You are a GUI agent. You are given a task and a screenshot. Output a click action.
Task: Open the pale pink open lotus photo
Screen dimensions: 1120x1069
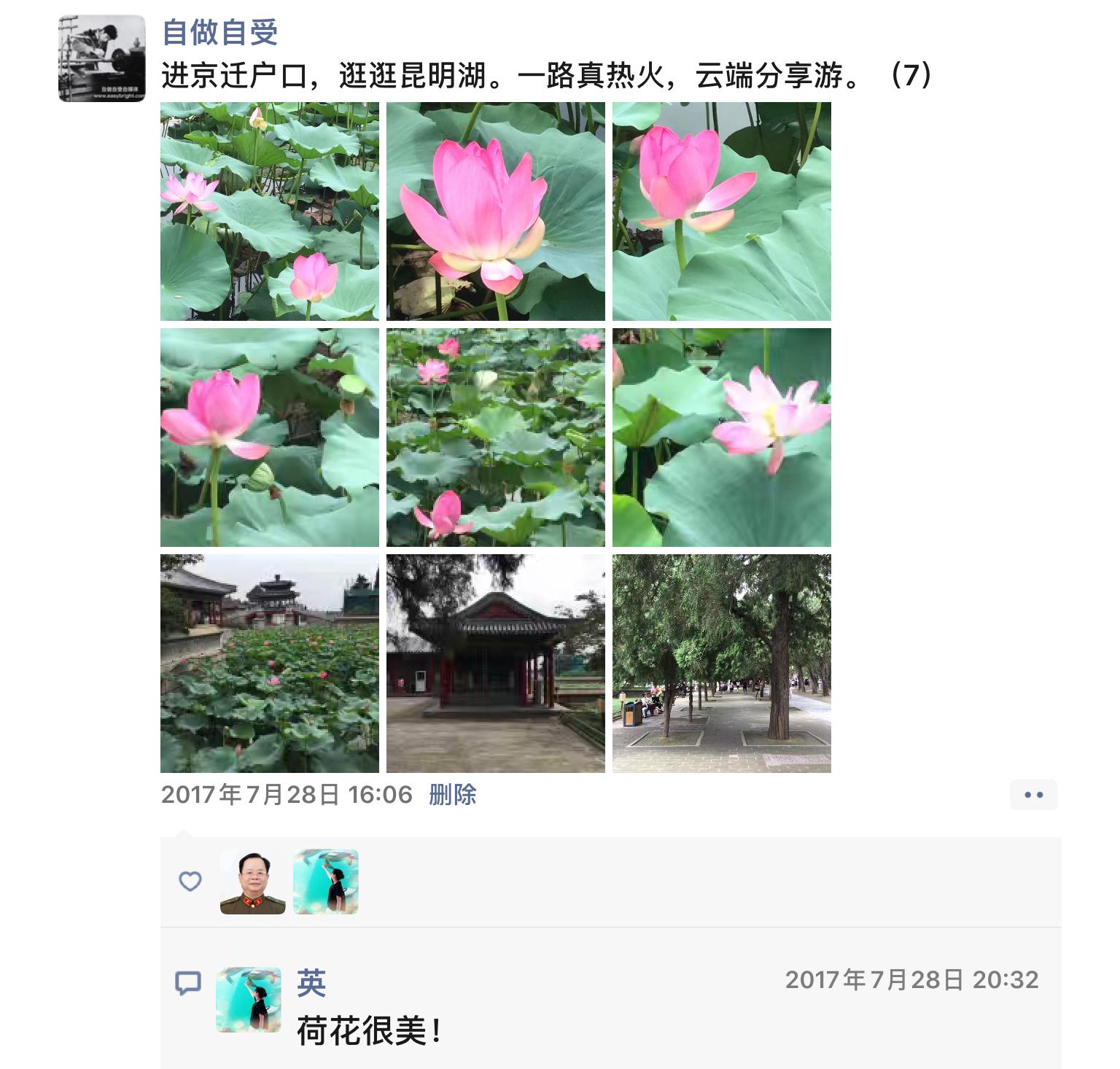pos(722,438)
